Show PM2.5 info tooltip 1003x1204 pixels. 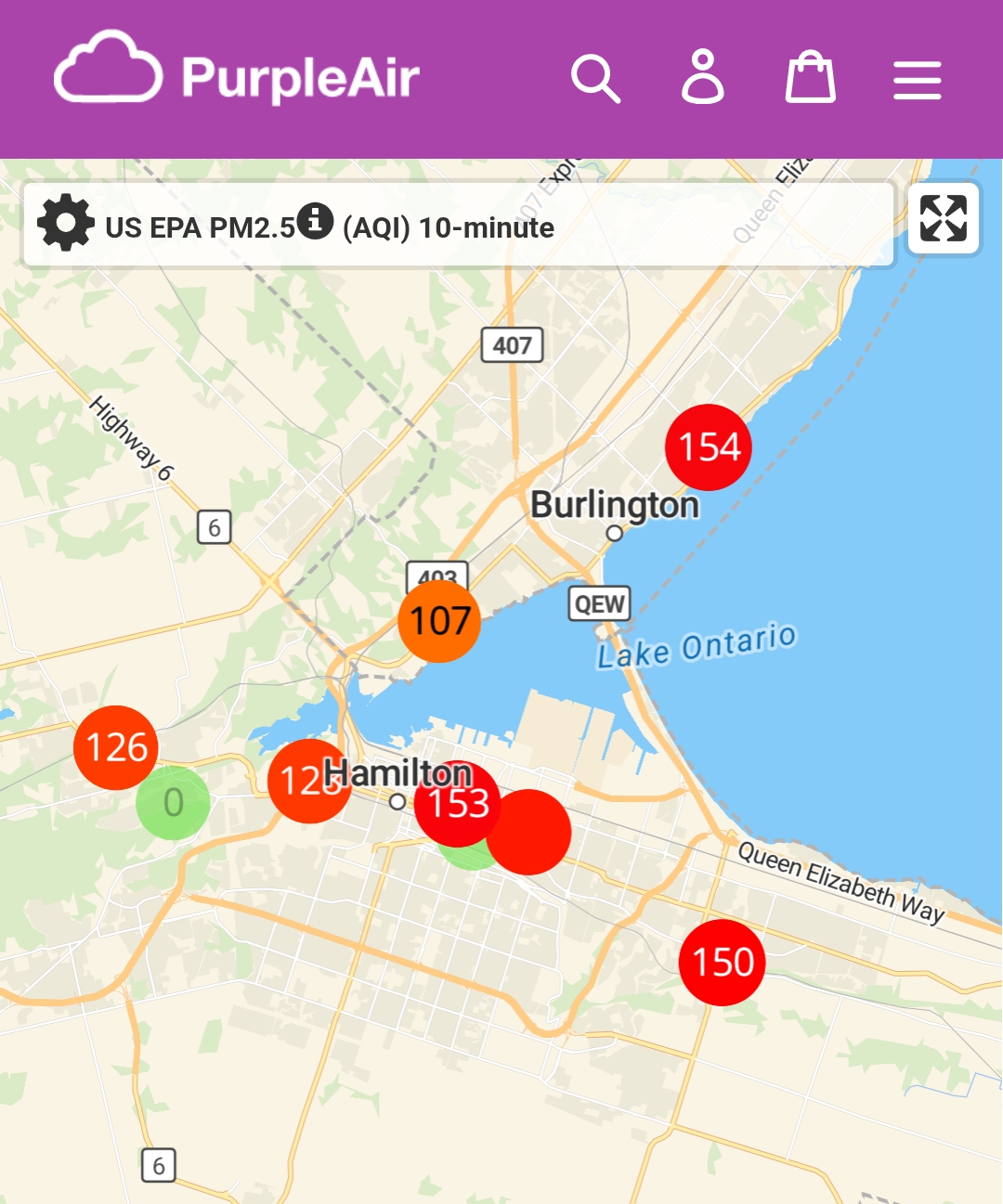[x=316, y=221]
